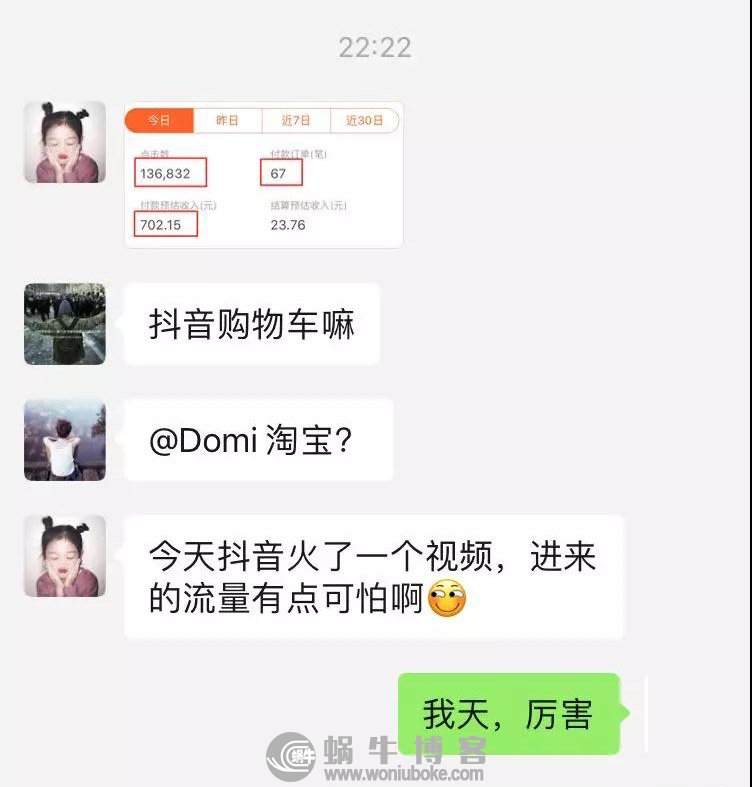Open avatar beside the 抖音购物车嘛 message
Screen dimensions: 752x787
pyautogui.click(x=65, y=324)
